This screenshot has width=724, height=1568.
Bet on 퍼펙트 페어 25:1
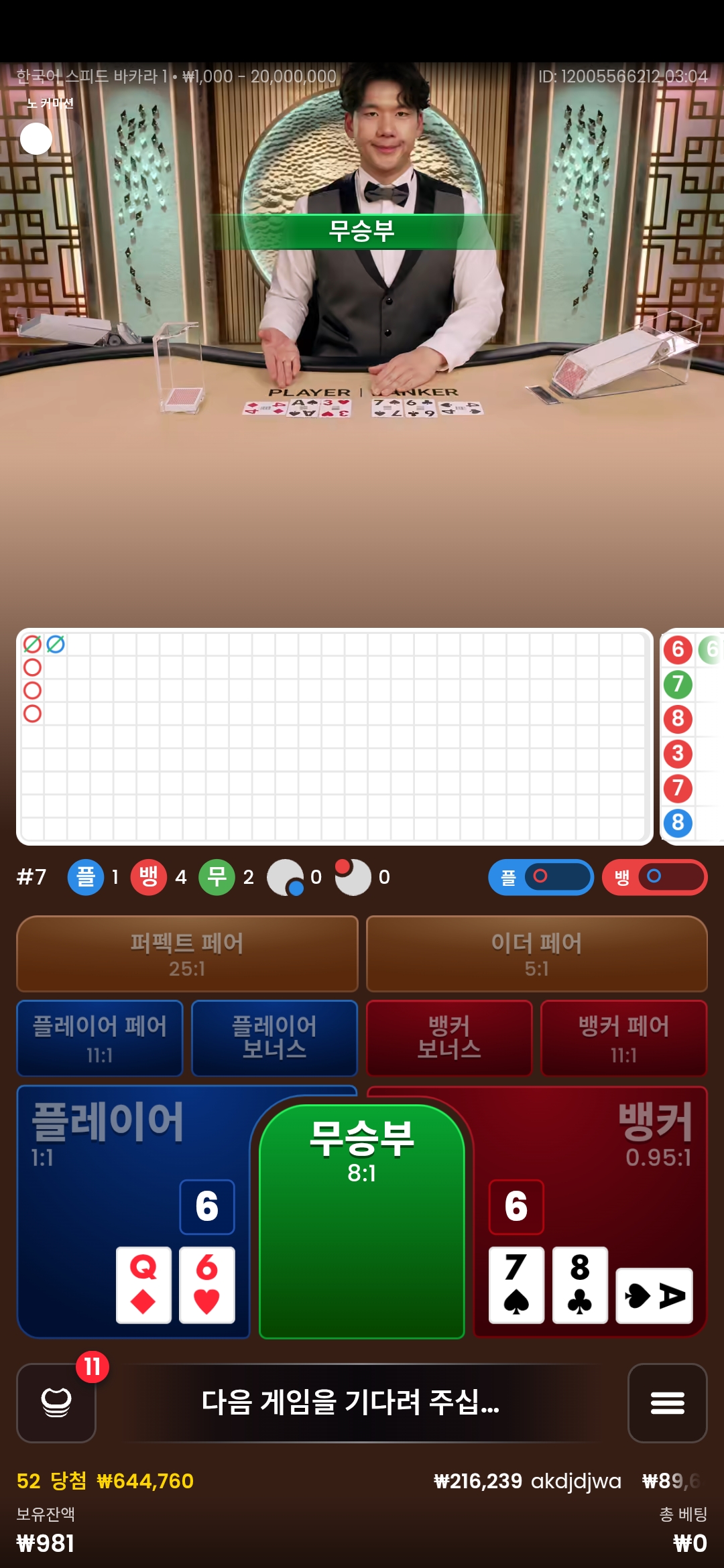pos(187,954)
